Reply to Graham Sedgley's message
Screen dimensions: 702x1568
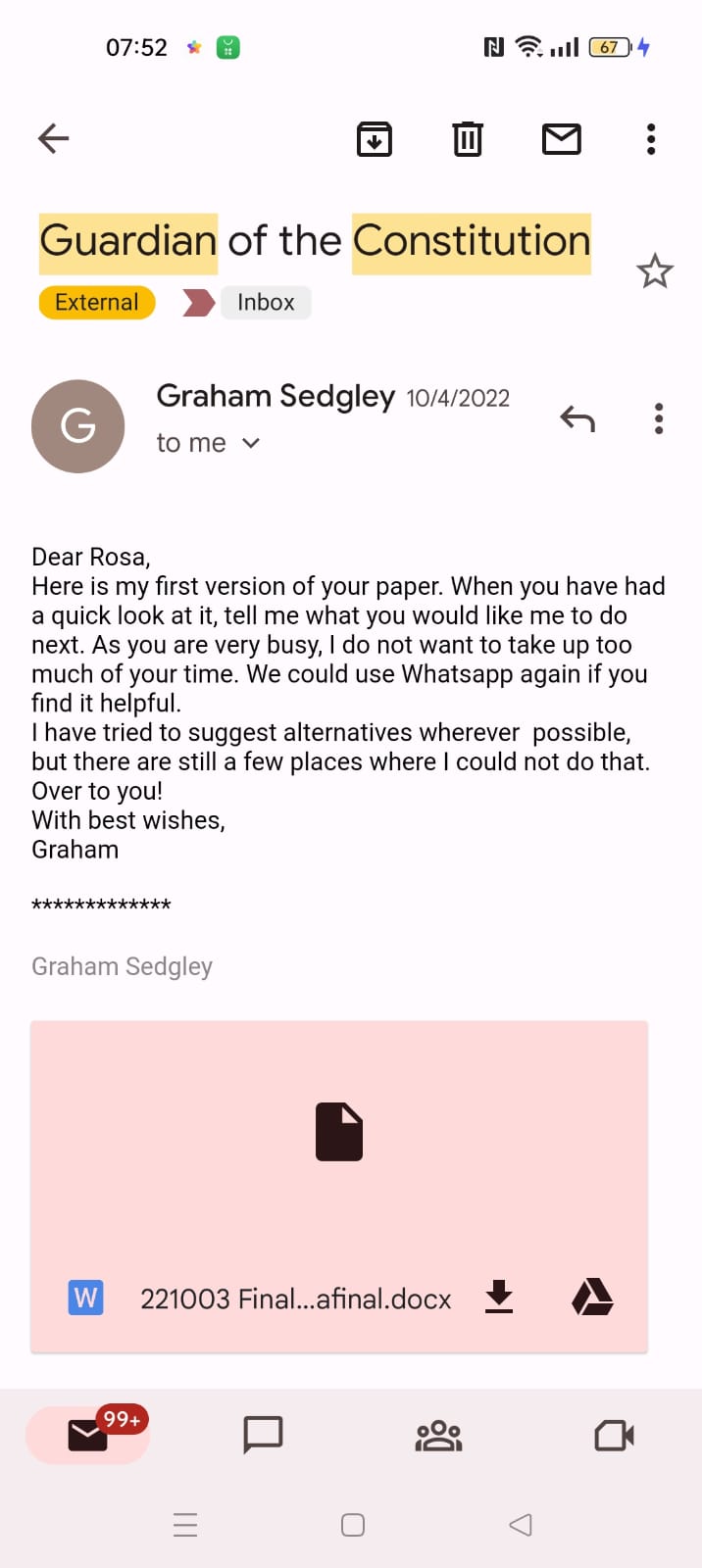[577, 419]
